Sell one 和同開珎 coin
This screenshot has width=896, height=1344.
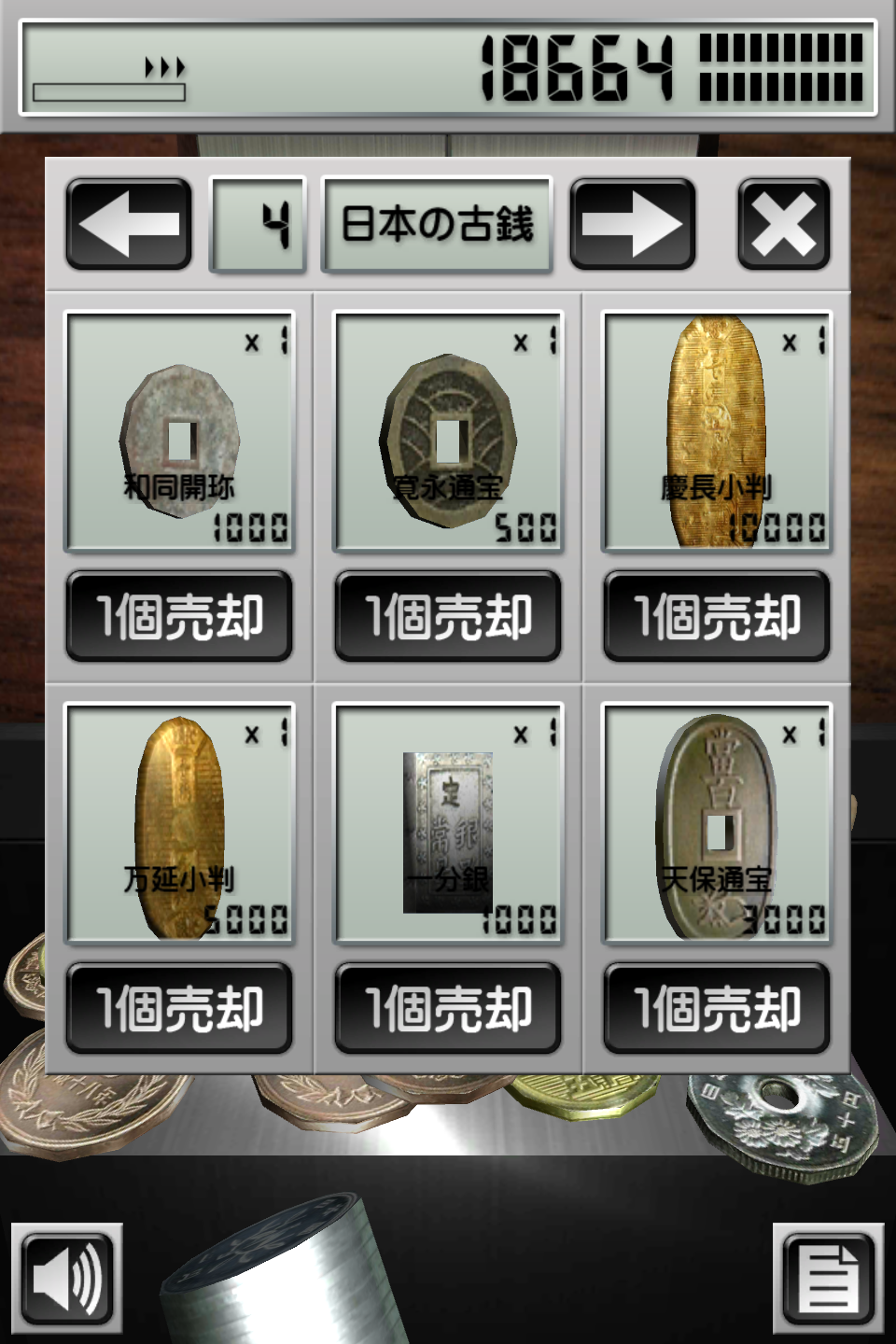coord(179,617)
